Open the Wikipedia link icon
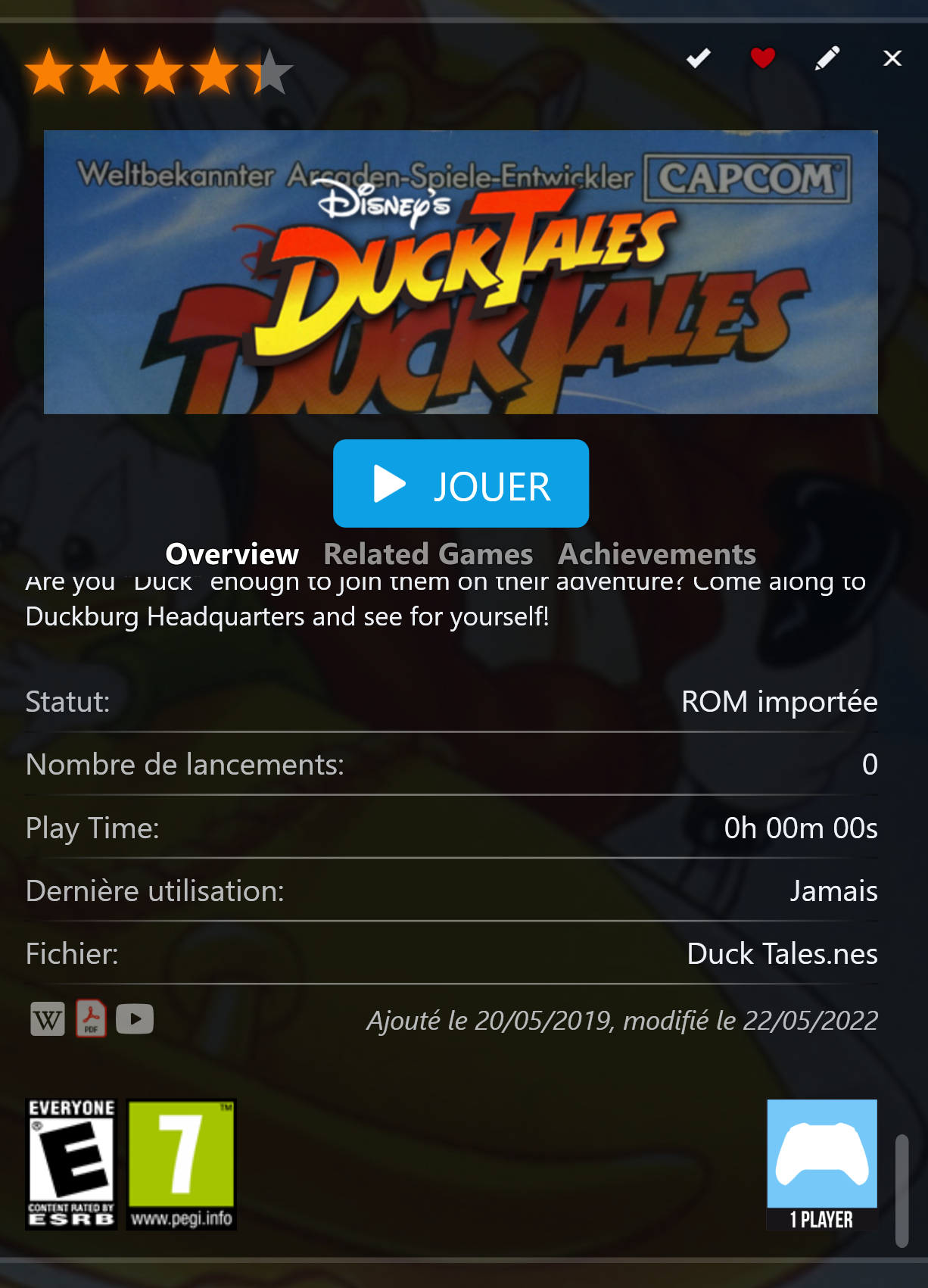 pos(48,1019)
